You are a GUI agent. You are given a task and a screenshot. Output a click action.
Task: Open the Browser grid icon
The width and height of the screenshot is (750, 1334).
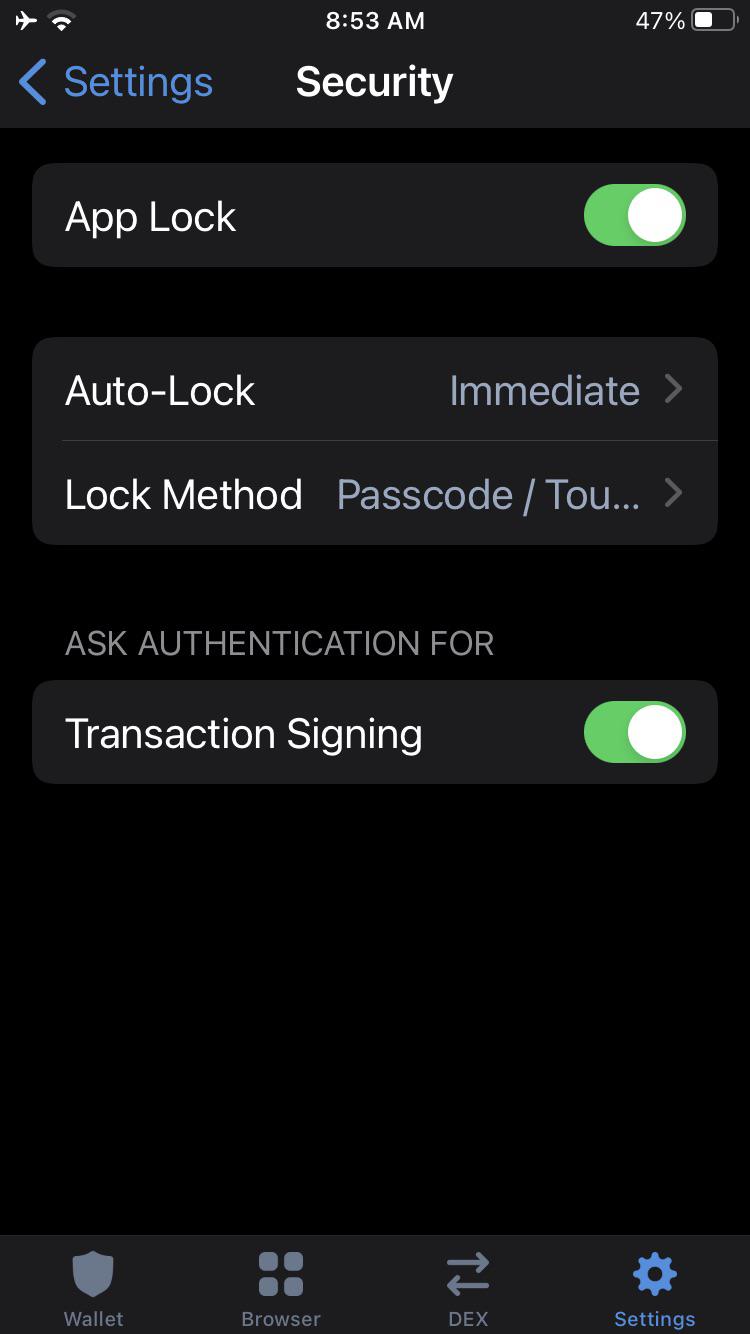[x=280, y=1272]
